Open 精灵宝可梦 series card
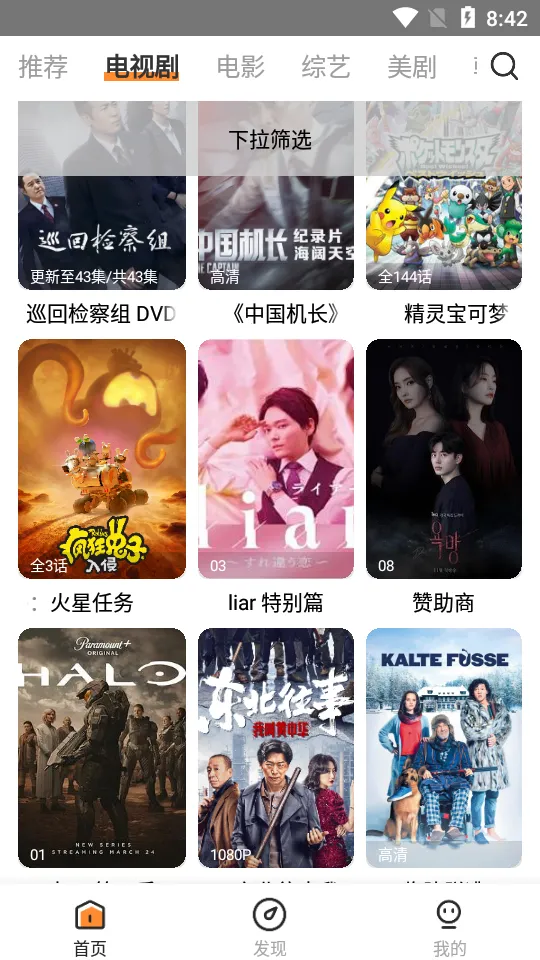This screenshot has width=540, height=960. pyautogui.click(x=444, y=195)
